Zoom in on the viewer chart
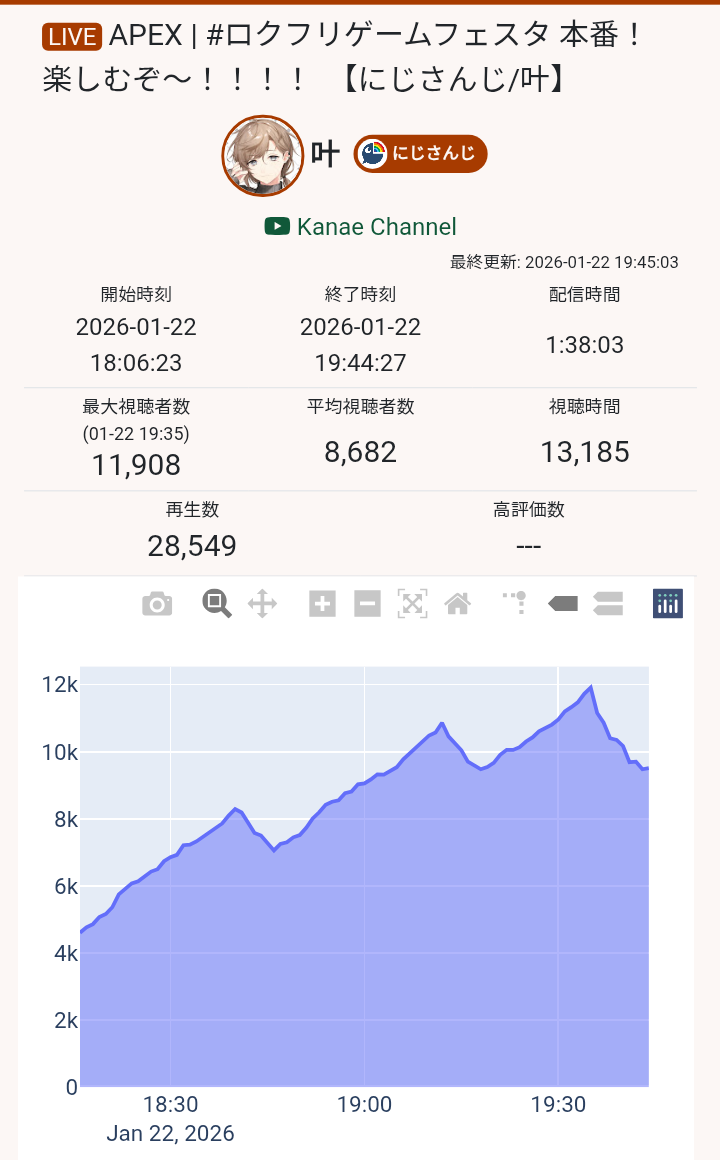The width and height of the screenshot is (720, 1160). pos(322,604)
